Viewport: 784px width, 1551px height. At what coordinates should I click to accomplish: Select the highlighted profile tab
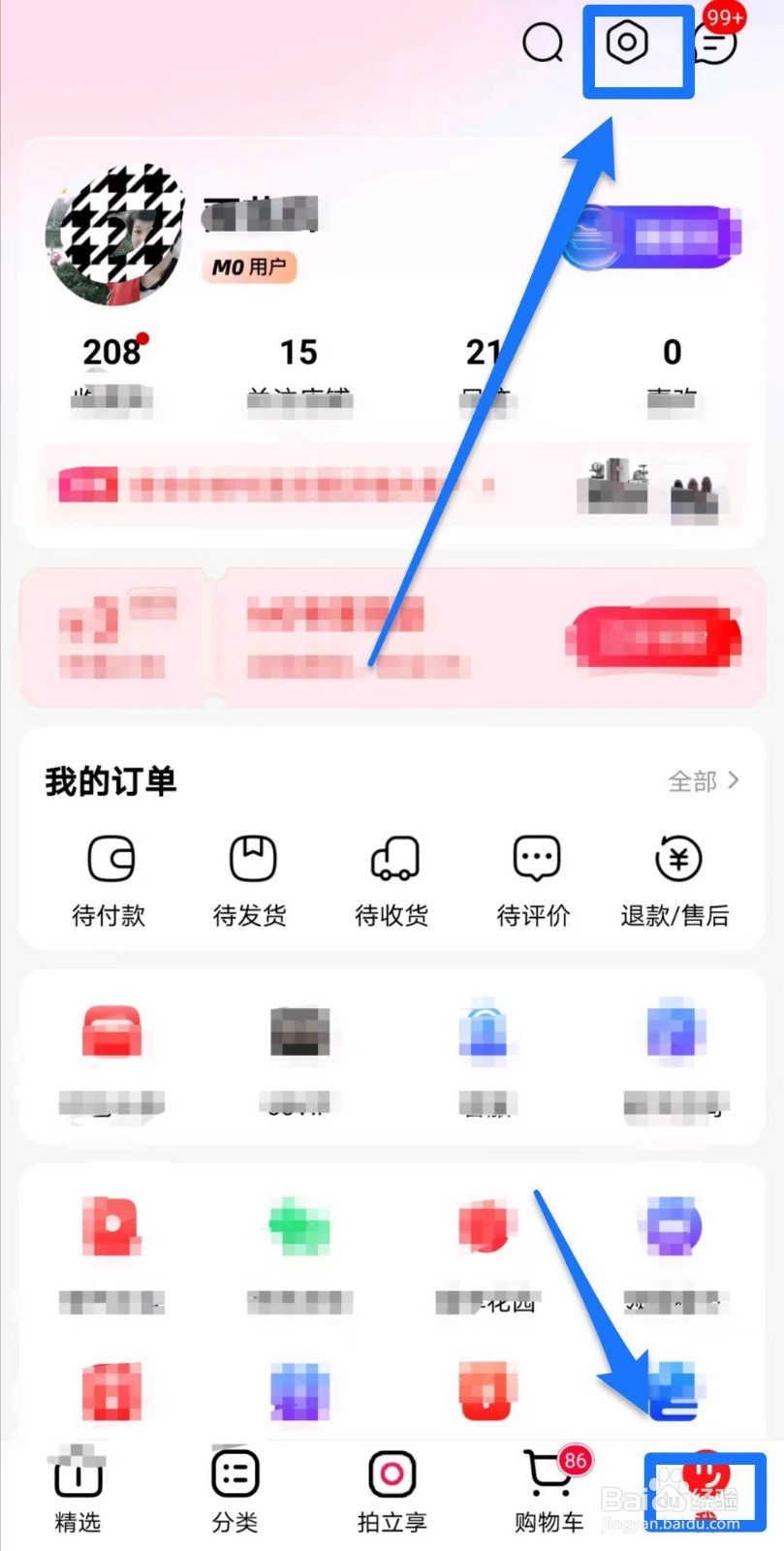coord(705,1491)
